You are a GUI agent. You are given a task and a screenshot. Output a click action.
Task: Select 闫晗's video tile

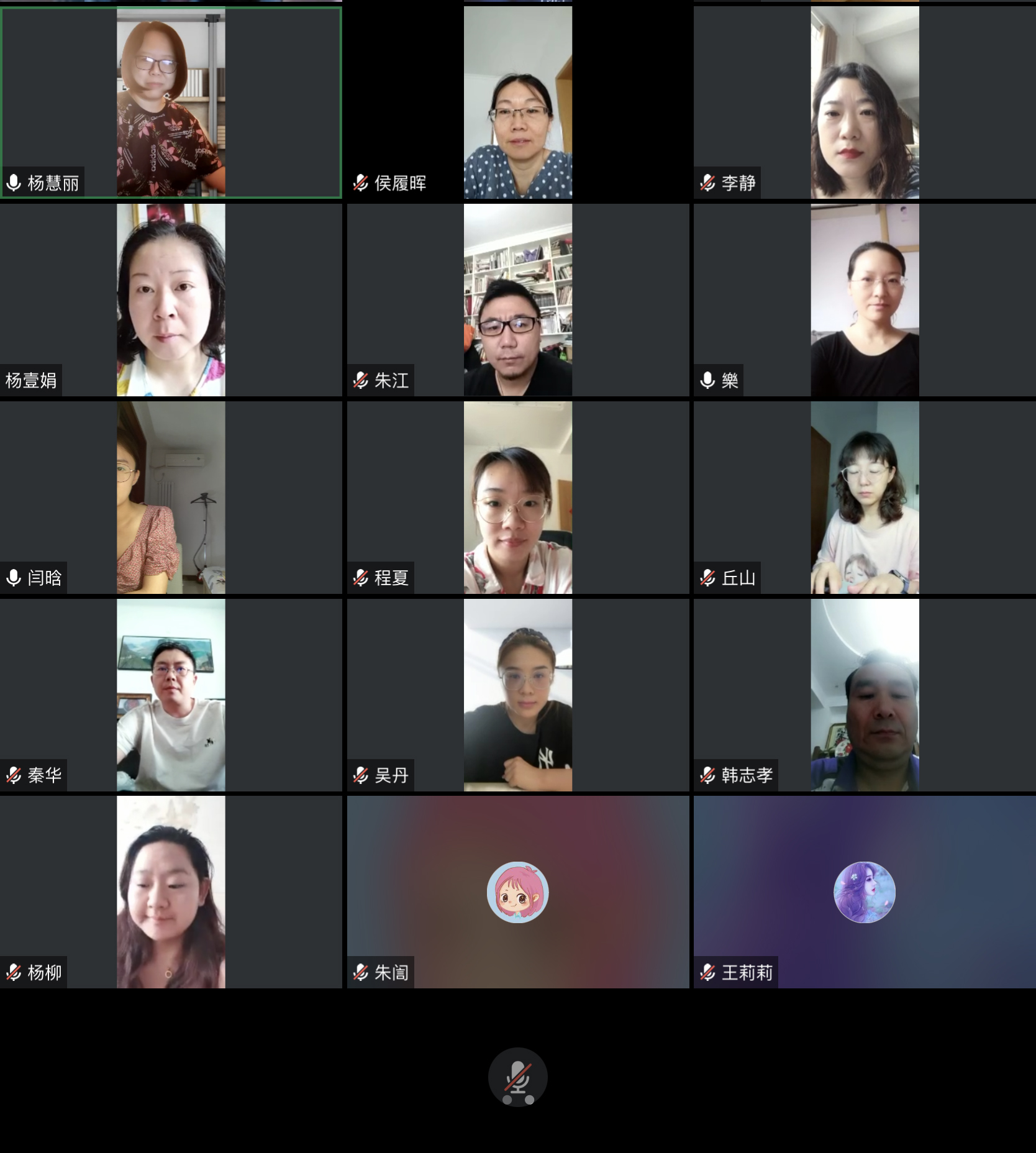point(171,497)
